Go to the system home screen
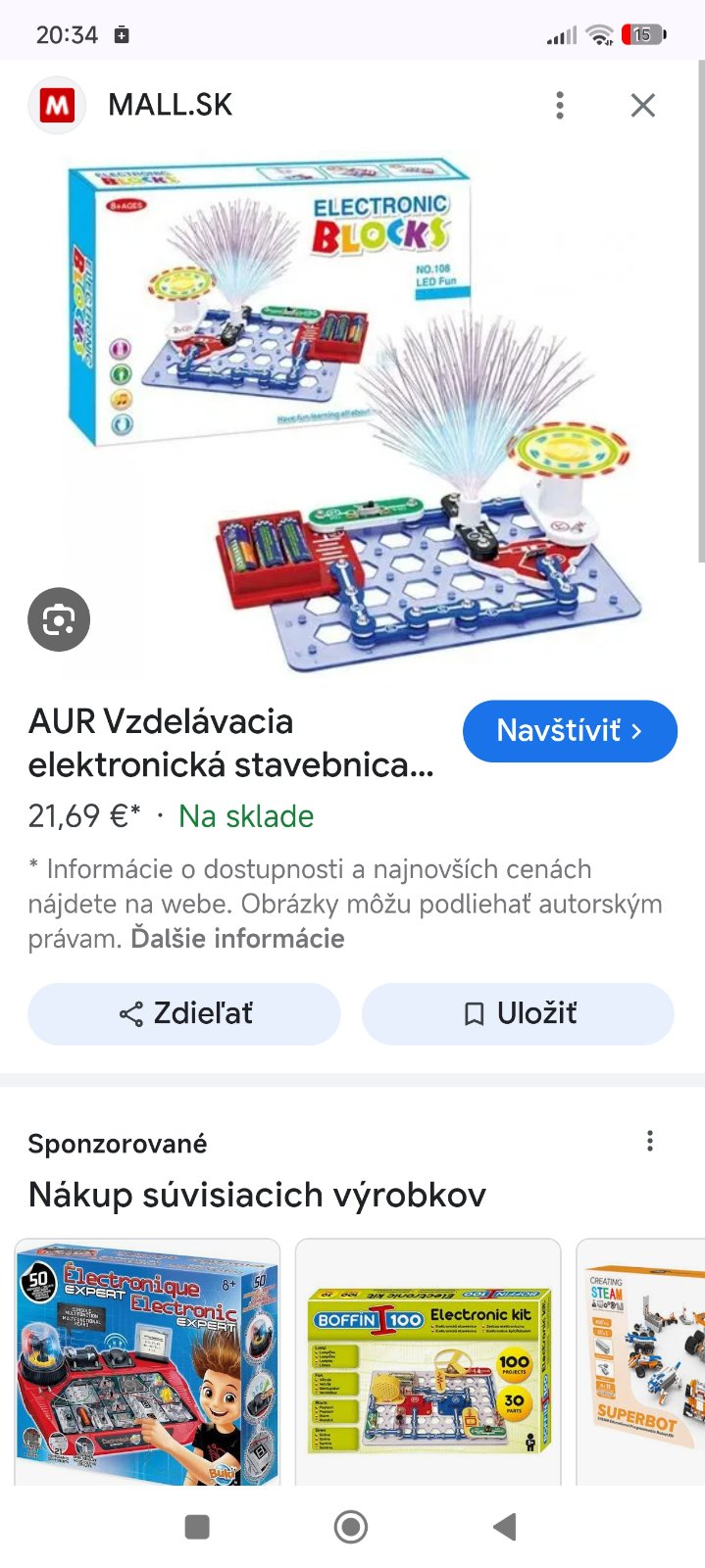This screenshot has width=705, height=1568. pos(351,1526)
